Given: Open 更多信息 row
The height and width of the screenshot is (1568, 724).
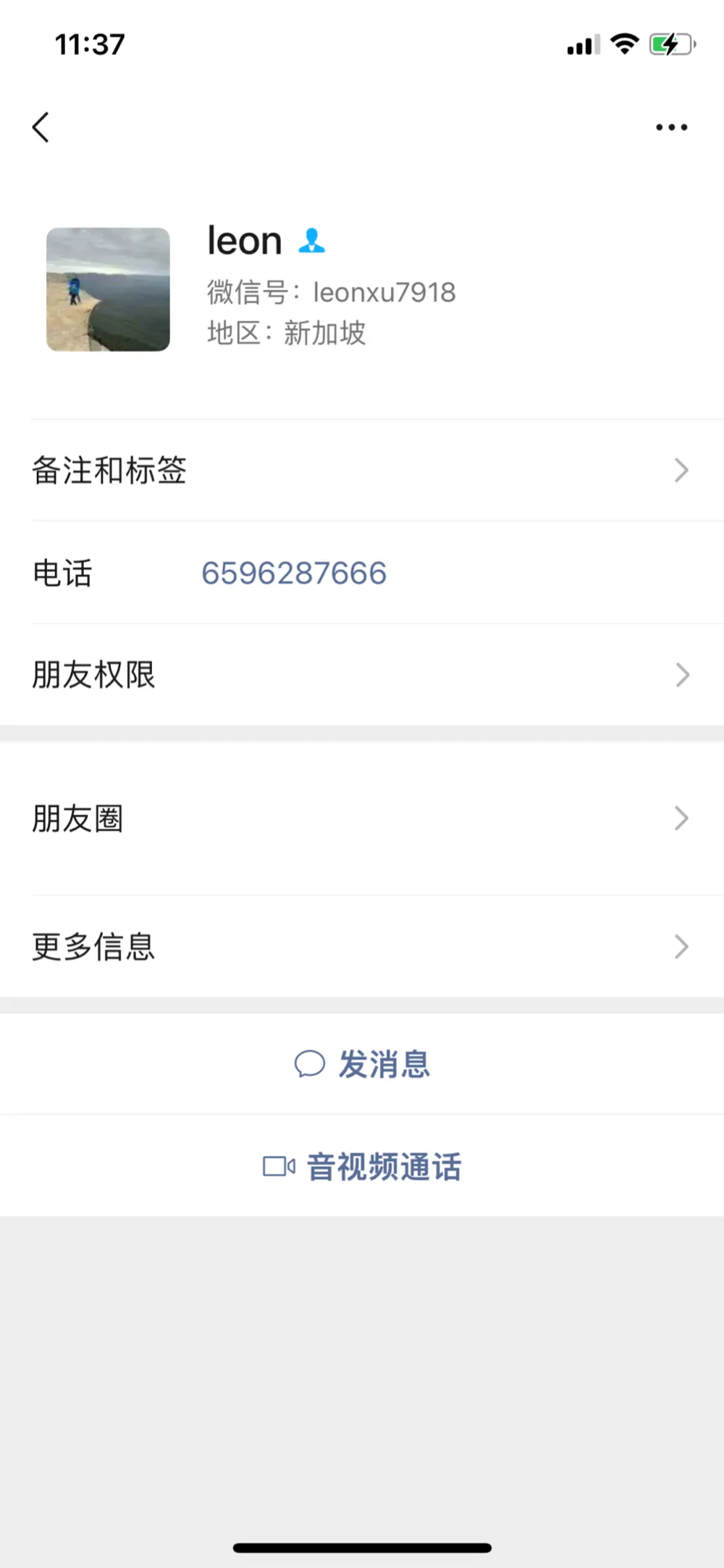Looking at the screenshot, I should pos(362,947).
